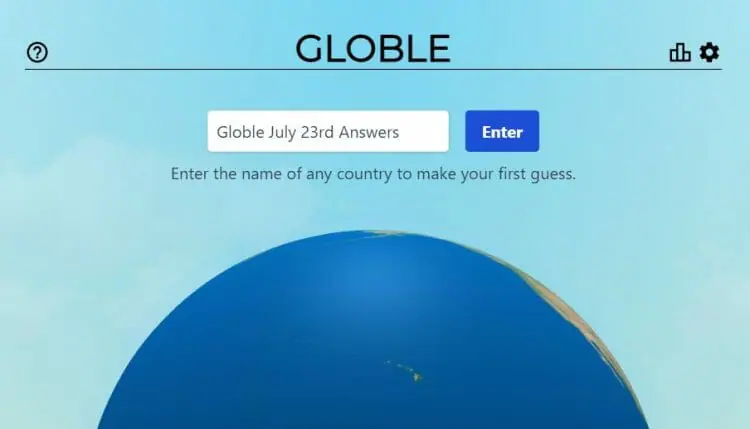Open the settings gear icon
Viewport: 750px width, 429px height.
pyautogui.click(x=709, y=52)
